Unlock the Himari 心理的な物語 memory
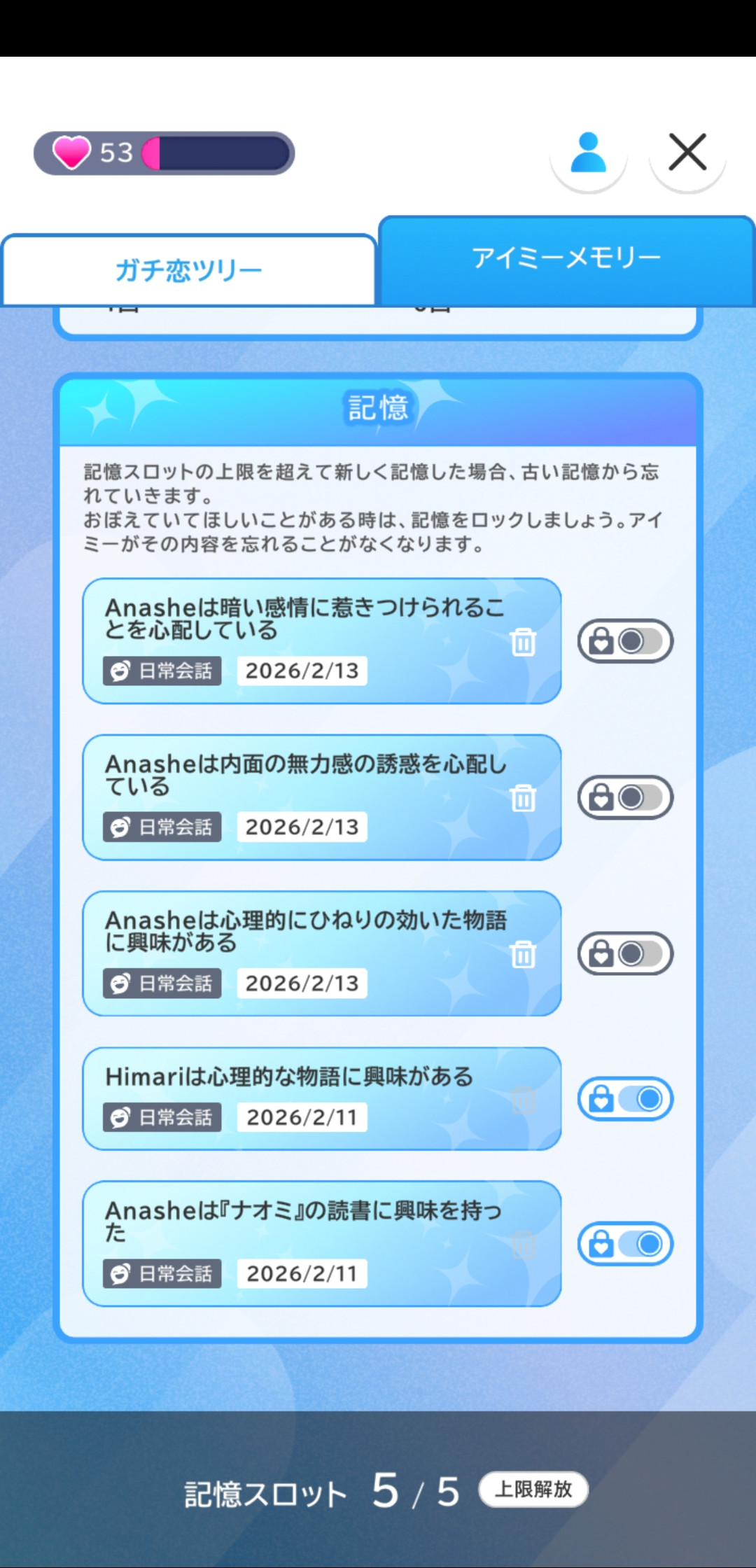 tap(625, 1099)
